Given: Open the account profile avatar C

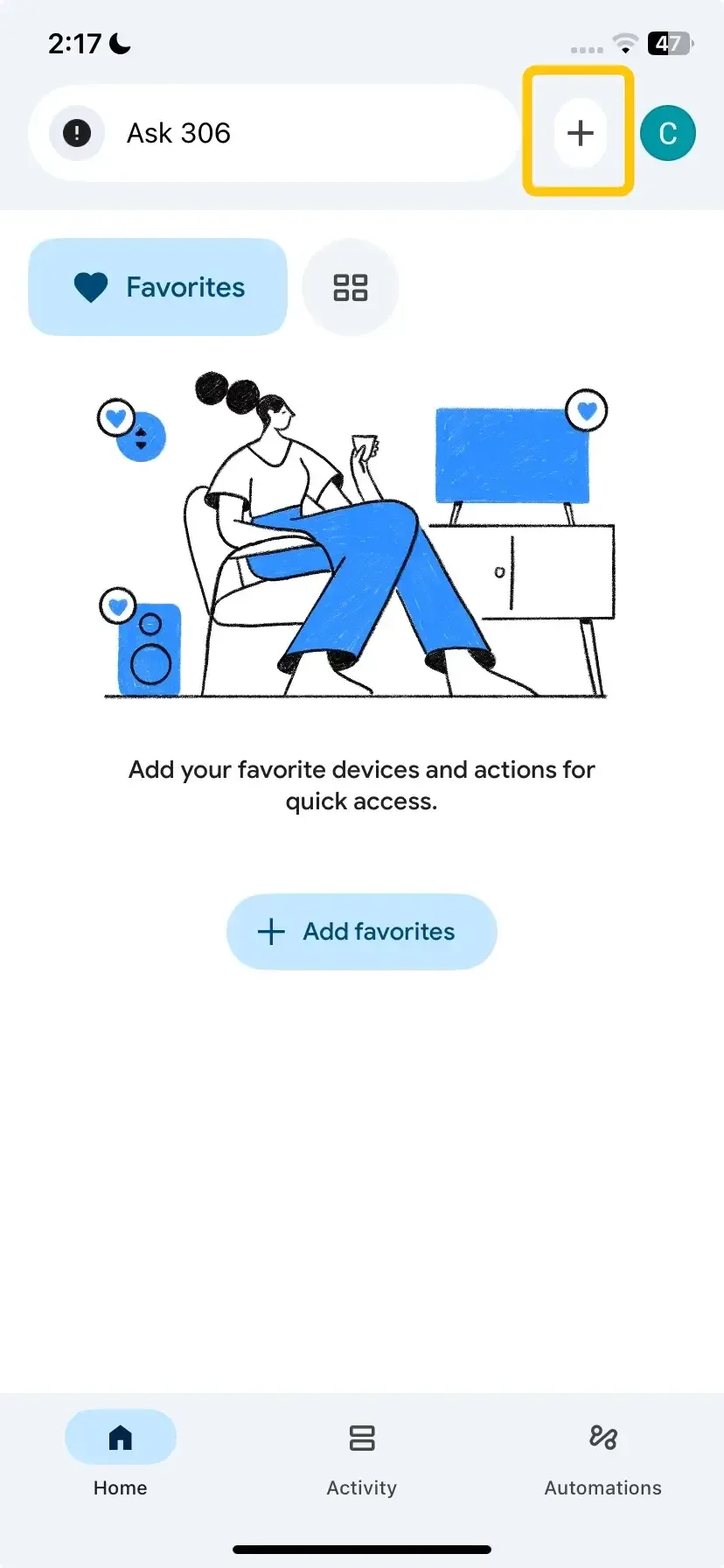Looking at the screenshot, I should [668, 133].
